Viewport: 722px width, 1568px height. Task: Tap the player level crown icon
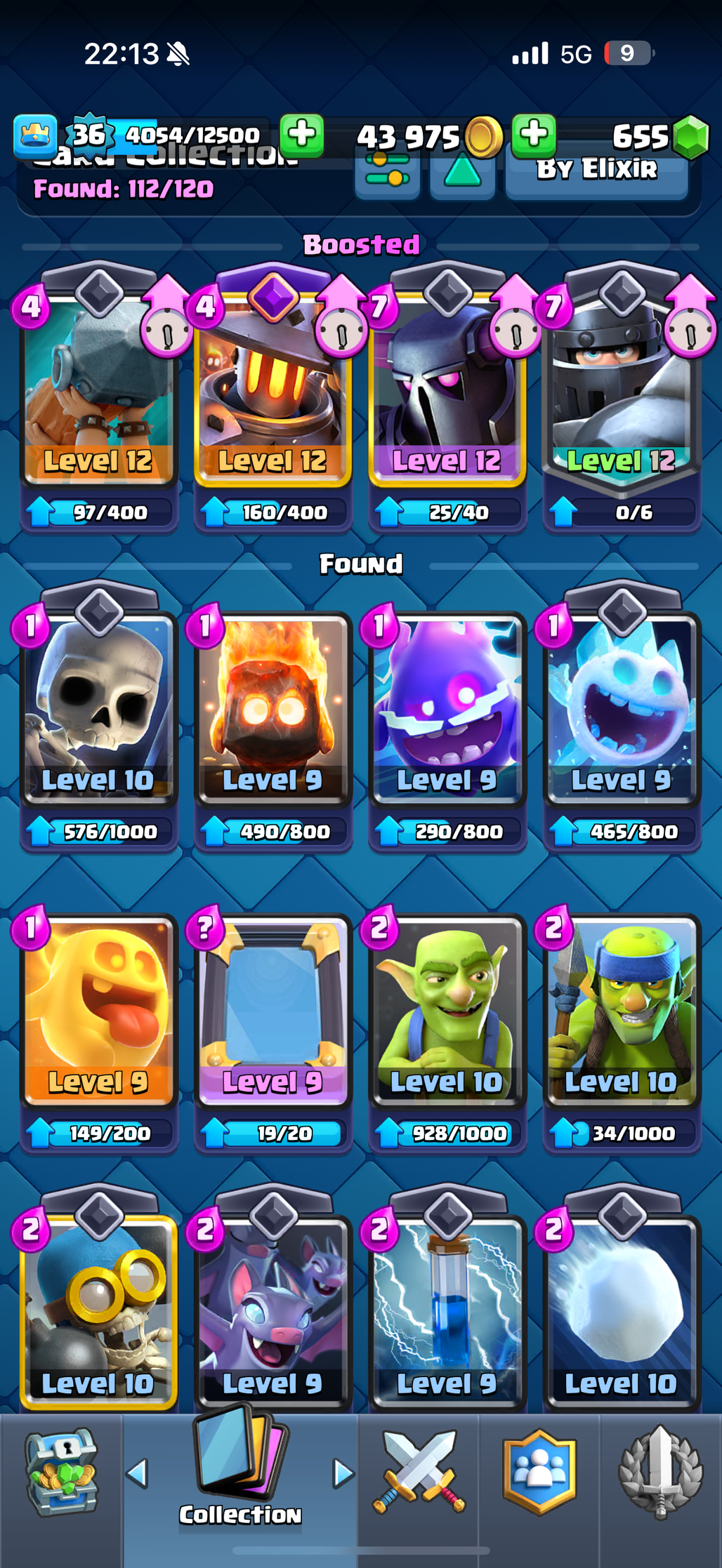click(x=35, y=135)
